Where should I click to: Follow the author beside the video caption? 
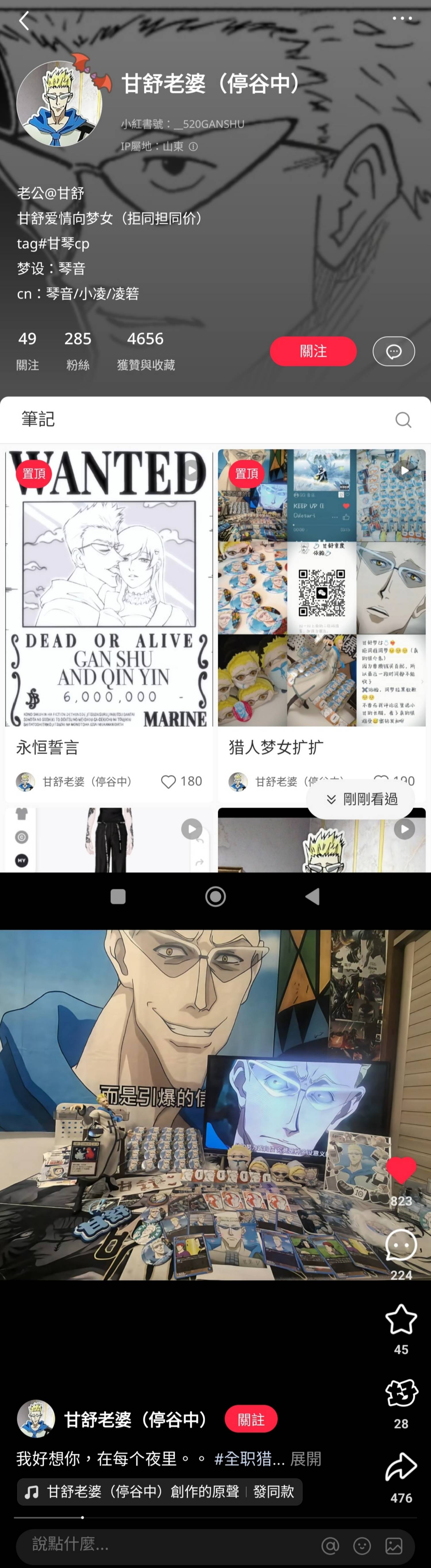click(251, 1419)
